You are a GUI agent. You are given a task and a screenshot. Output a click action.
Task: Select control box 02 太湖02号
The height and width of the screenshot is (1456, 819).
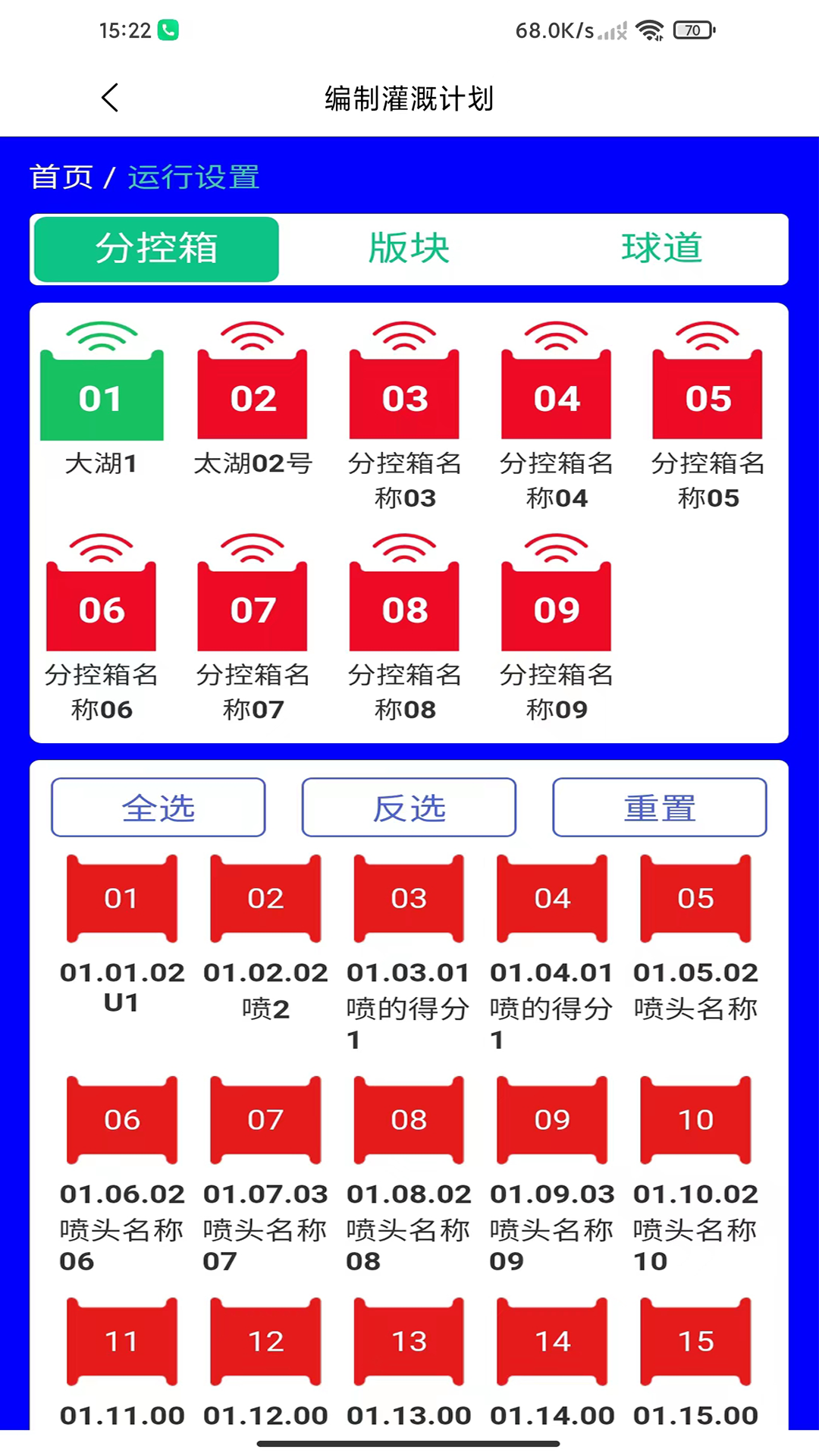[253, 394]
